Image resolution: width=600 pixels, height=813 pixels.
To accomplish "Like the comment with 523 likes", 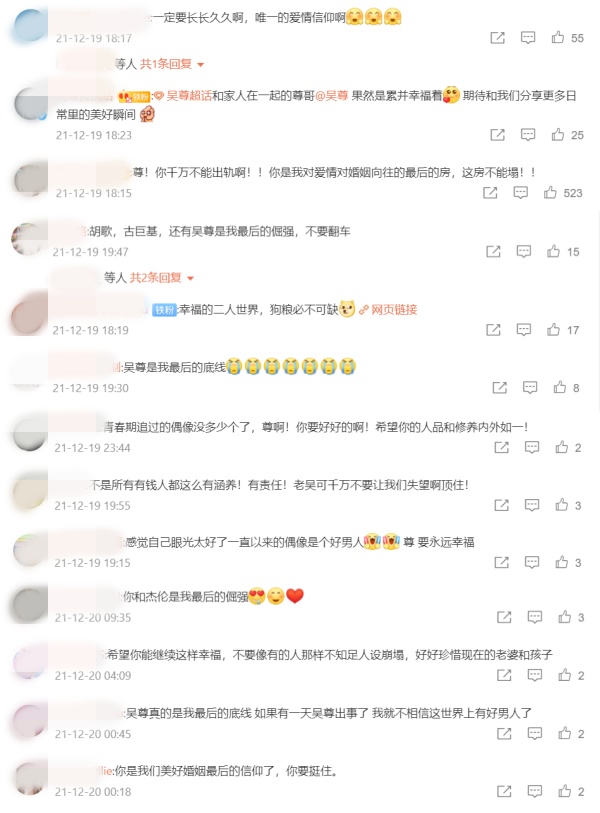I will pyautogui.click(x=558, y=193).
